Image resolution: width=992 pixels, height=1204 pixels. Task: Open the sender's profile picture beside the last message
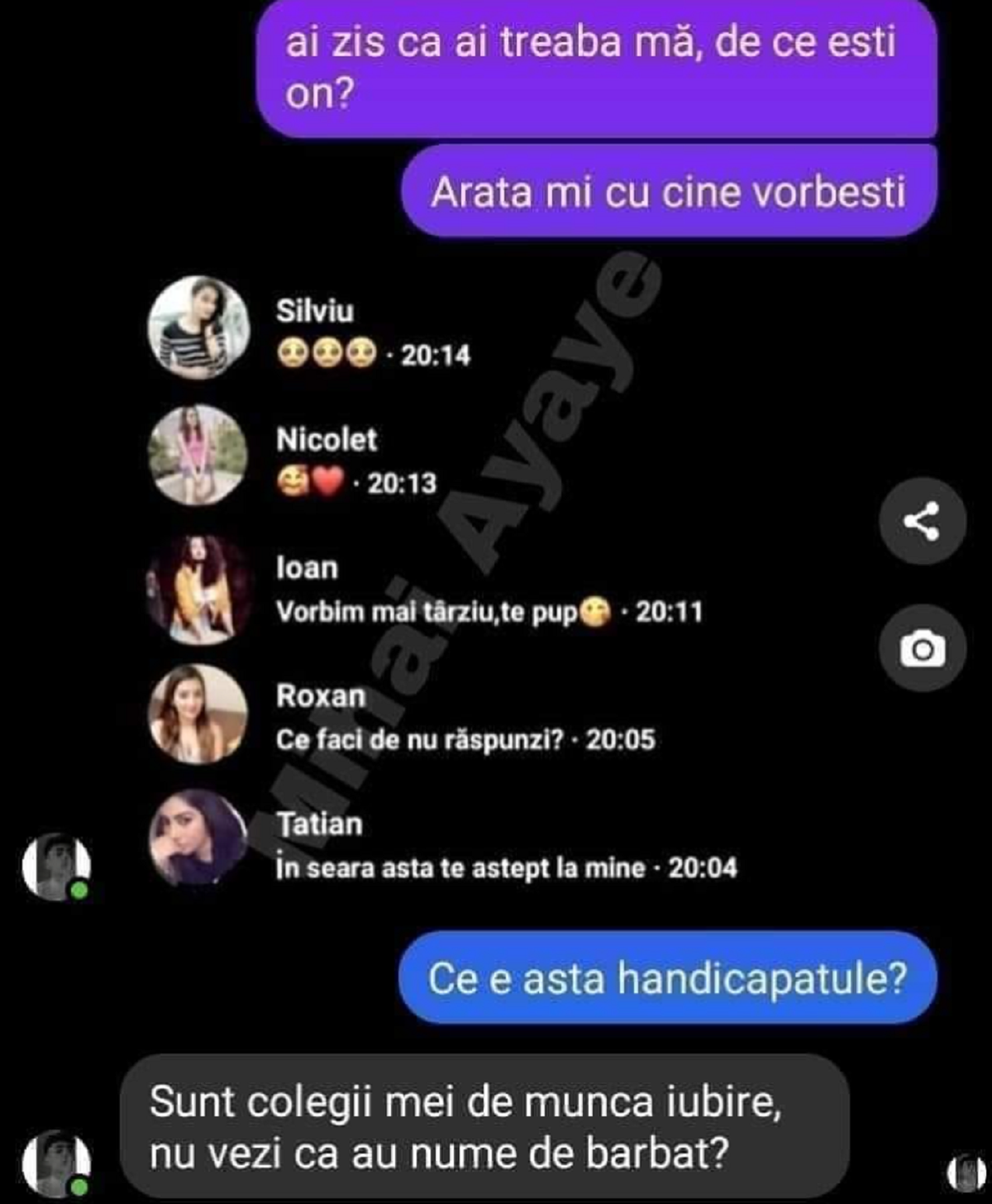pyautogui.click(x=55, y=1163)
